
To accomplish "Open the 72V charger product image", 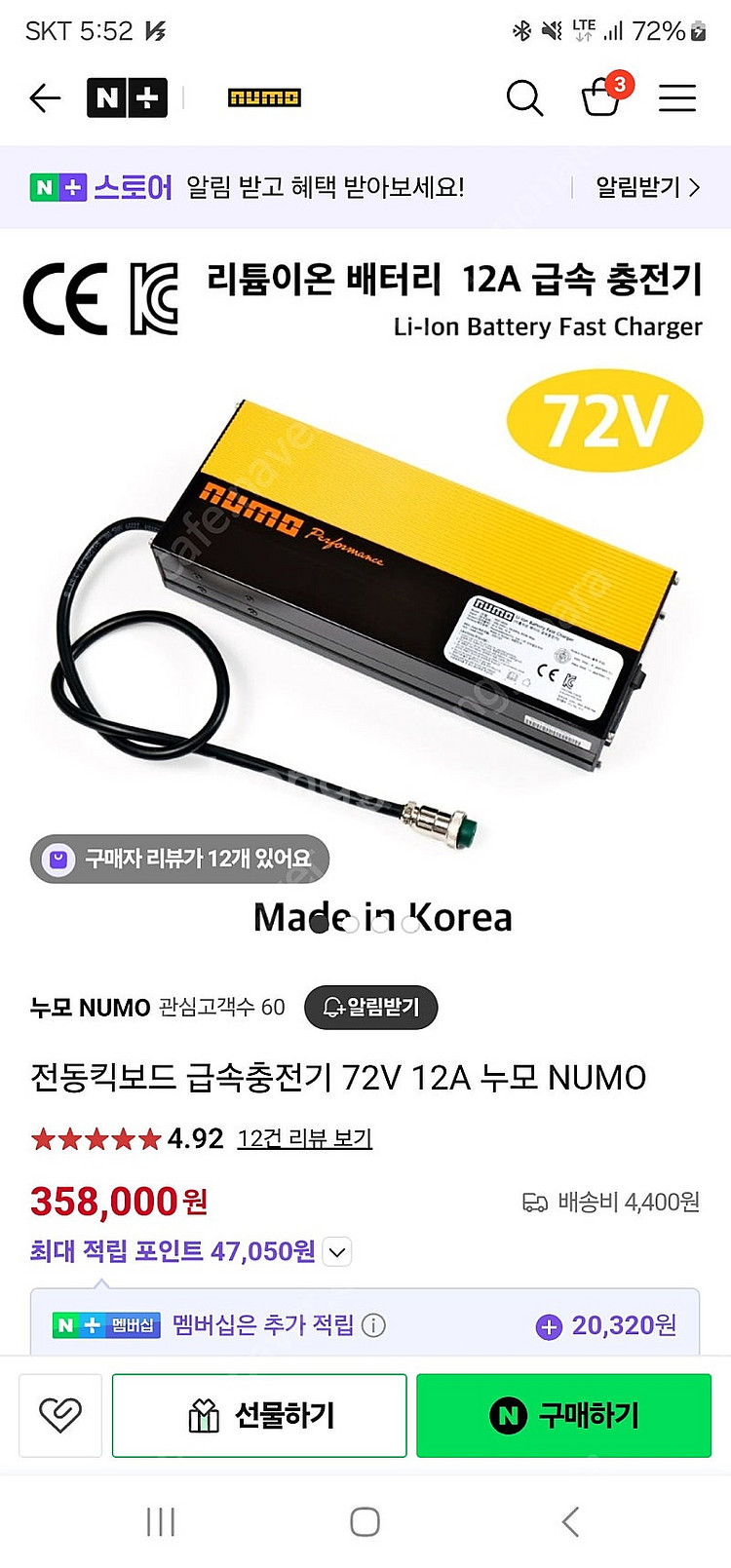I will tap(365, 604).
